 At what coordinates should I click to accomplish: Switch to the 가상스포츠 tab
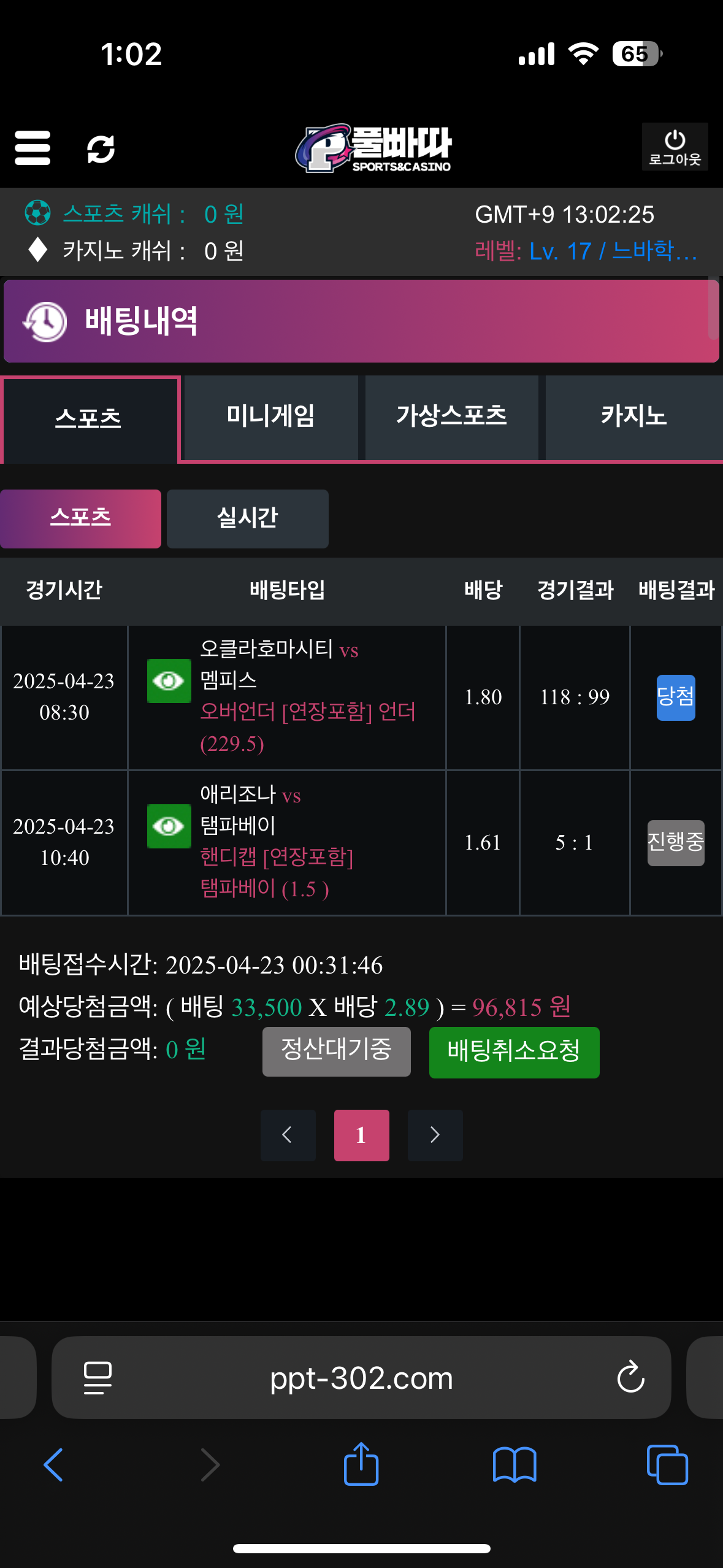pos(451,417)
